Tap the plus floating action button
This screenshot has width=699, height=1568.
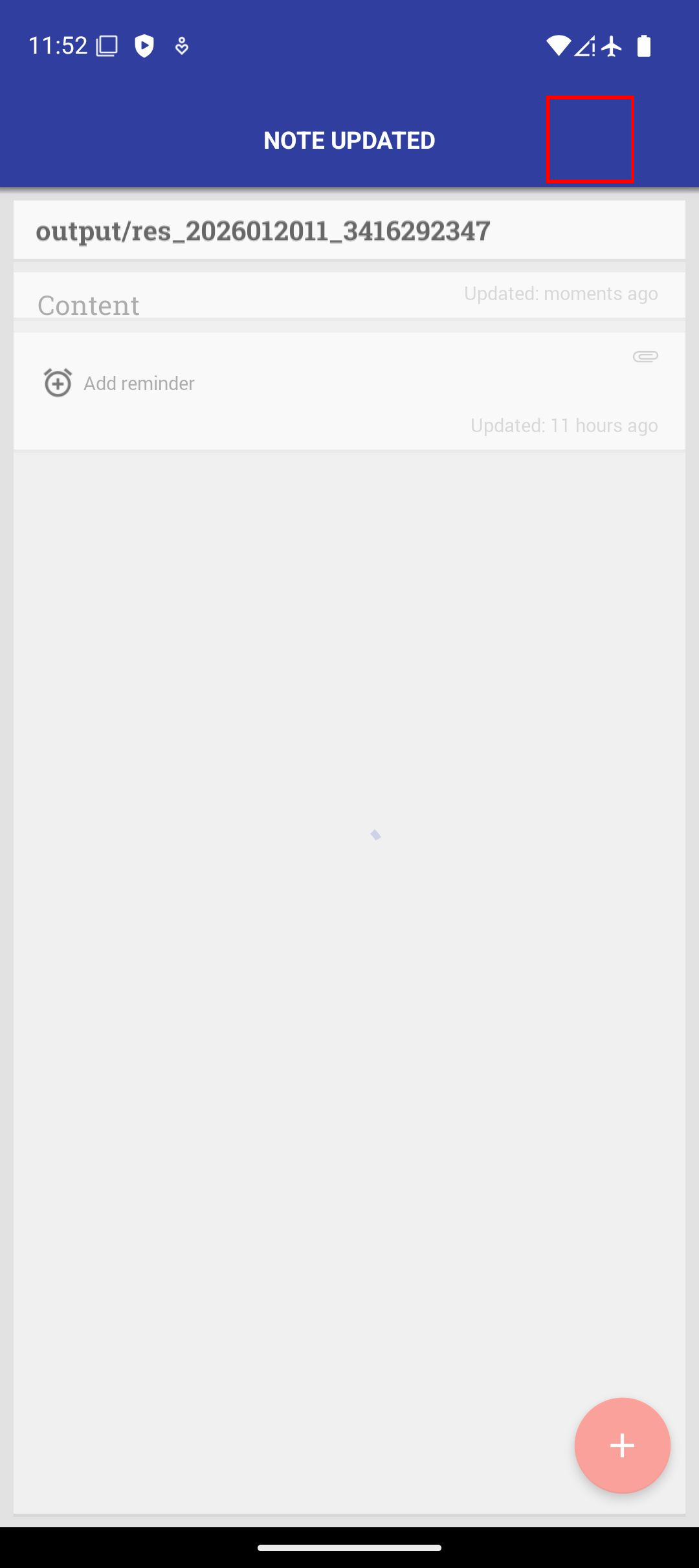tap(622, 1445)
